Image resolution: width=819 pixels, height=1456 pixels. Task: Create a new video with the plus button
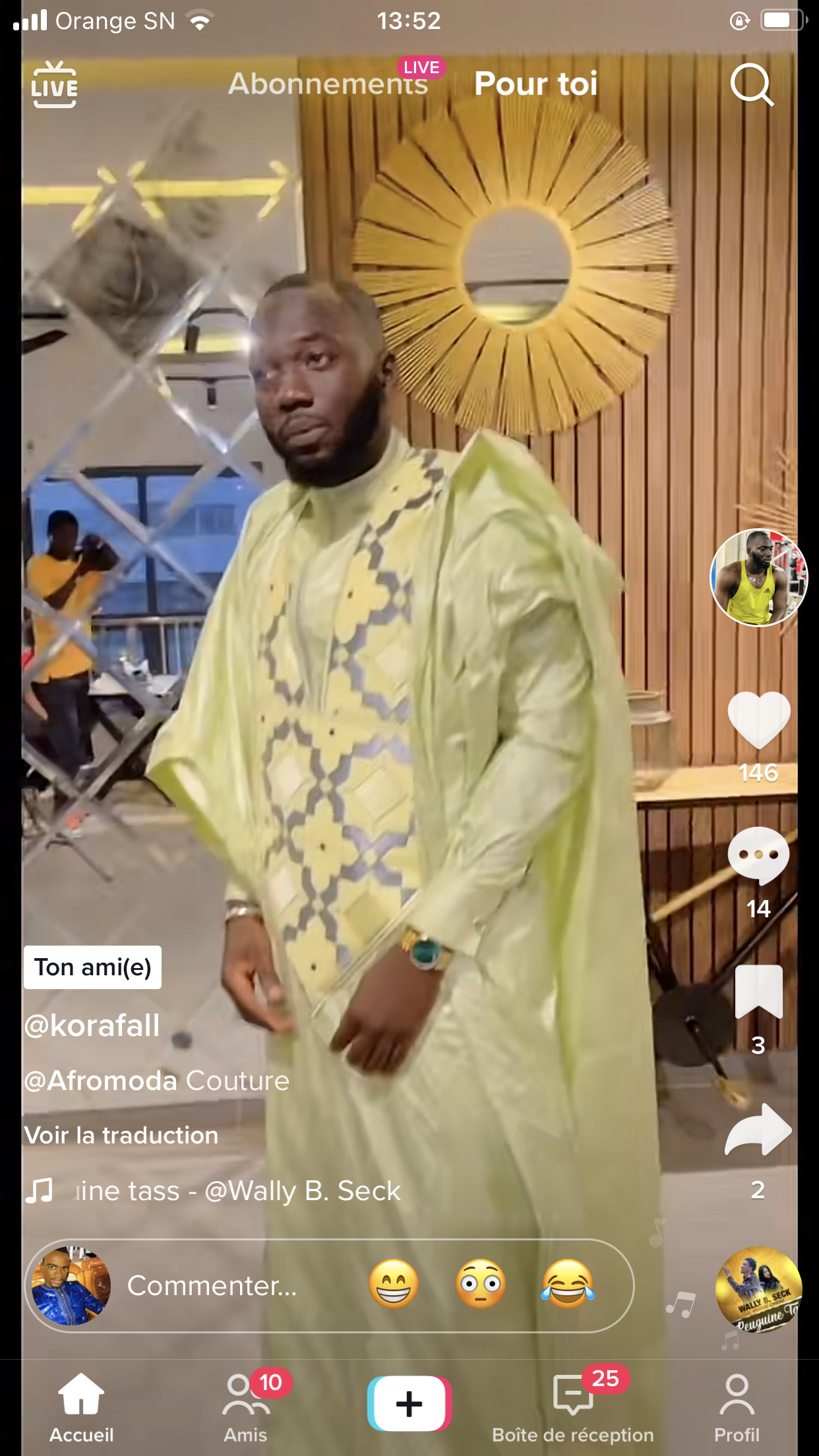tap(409, 1403)
